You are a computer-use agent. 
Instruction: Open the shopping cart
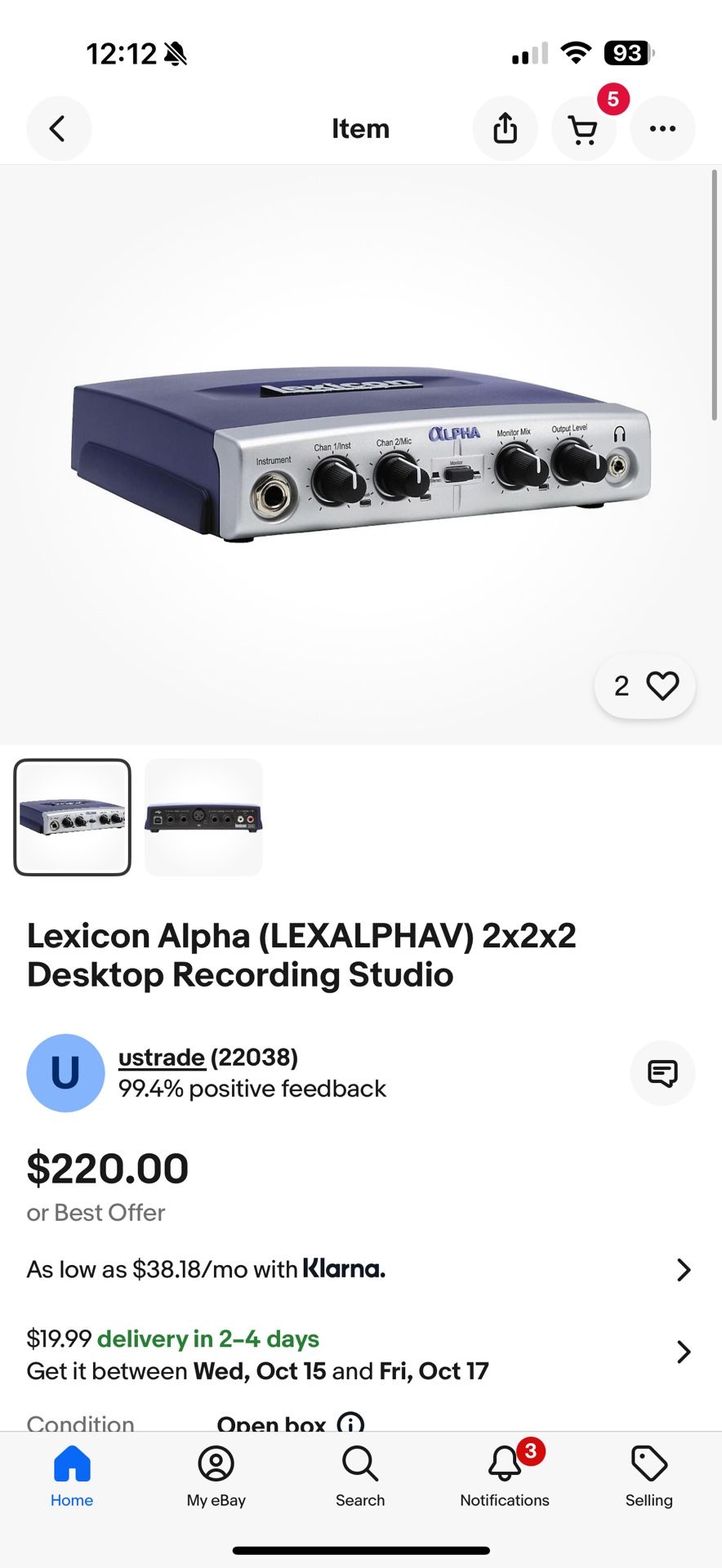click(583, 129)
